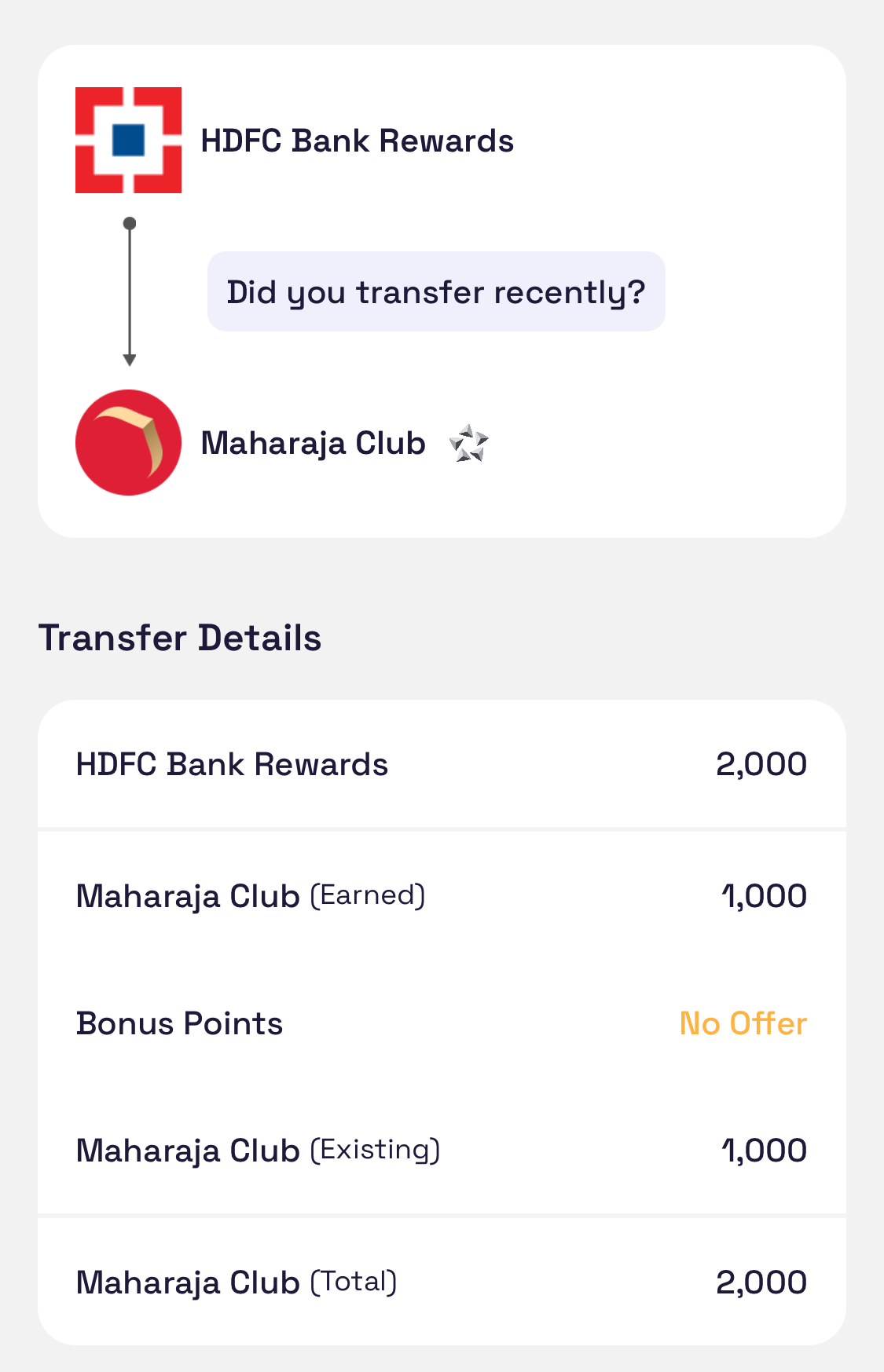The width and height of the screenshot is (884, 1372).
Task: Select the Bonus Points row
Action: pyautogui.click(x=442, y=1023)
